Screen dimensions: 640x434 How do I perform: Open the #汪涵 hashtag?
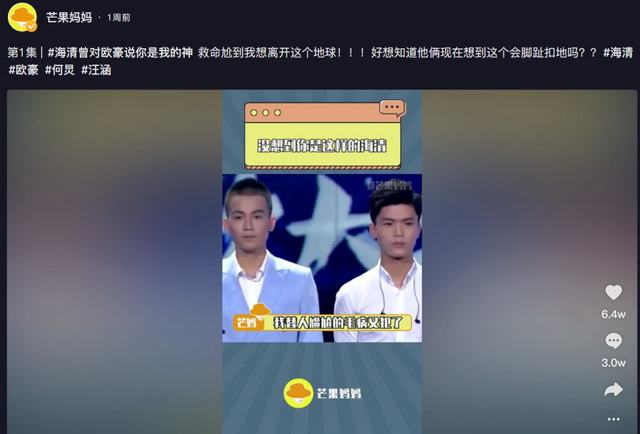click(x=97, y=70)
